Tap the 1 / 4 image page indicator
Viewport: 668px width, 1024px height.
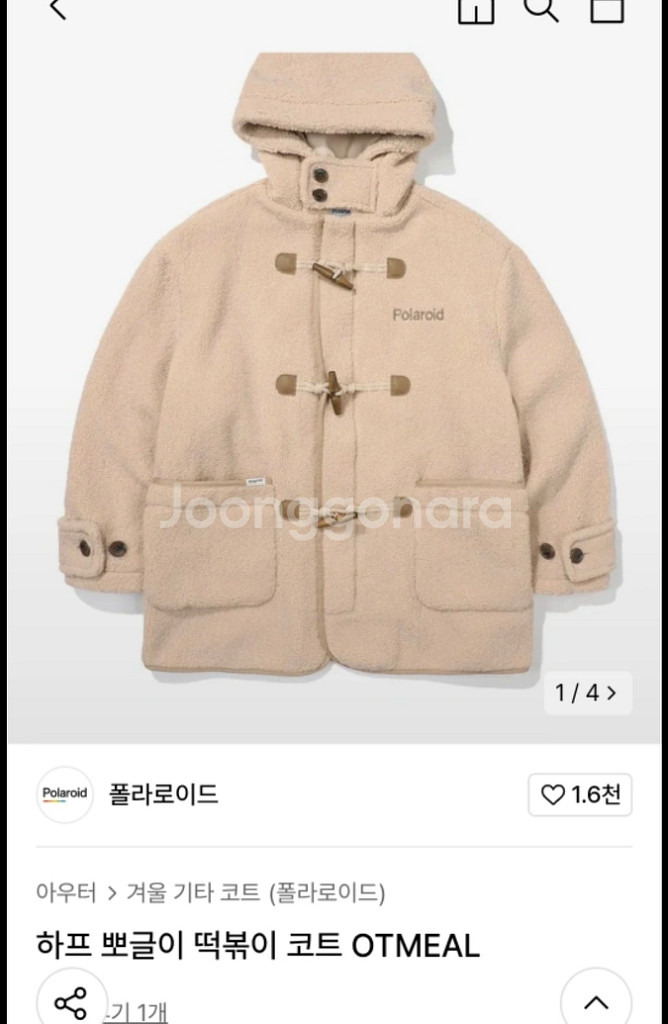586,692
